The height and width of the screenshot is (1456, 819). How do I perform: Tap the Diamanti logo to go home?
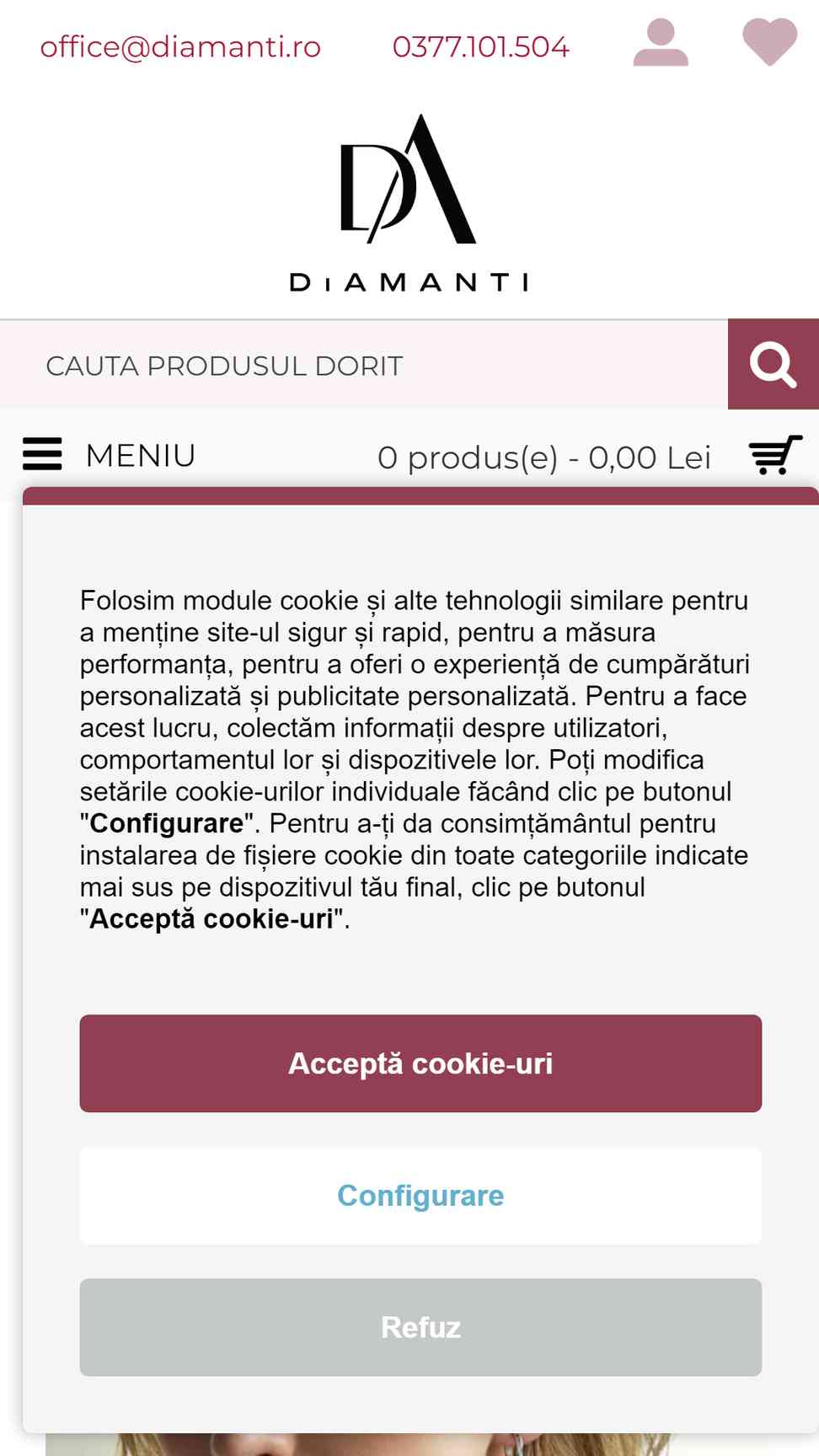click(x=409, y=203)
